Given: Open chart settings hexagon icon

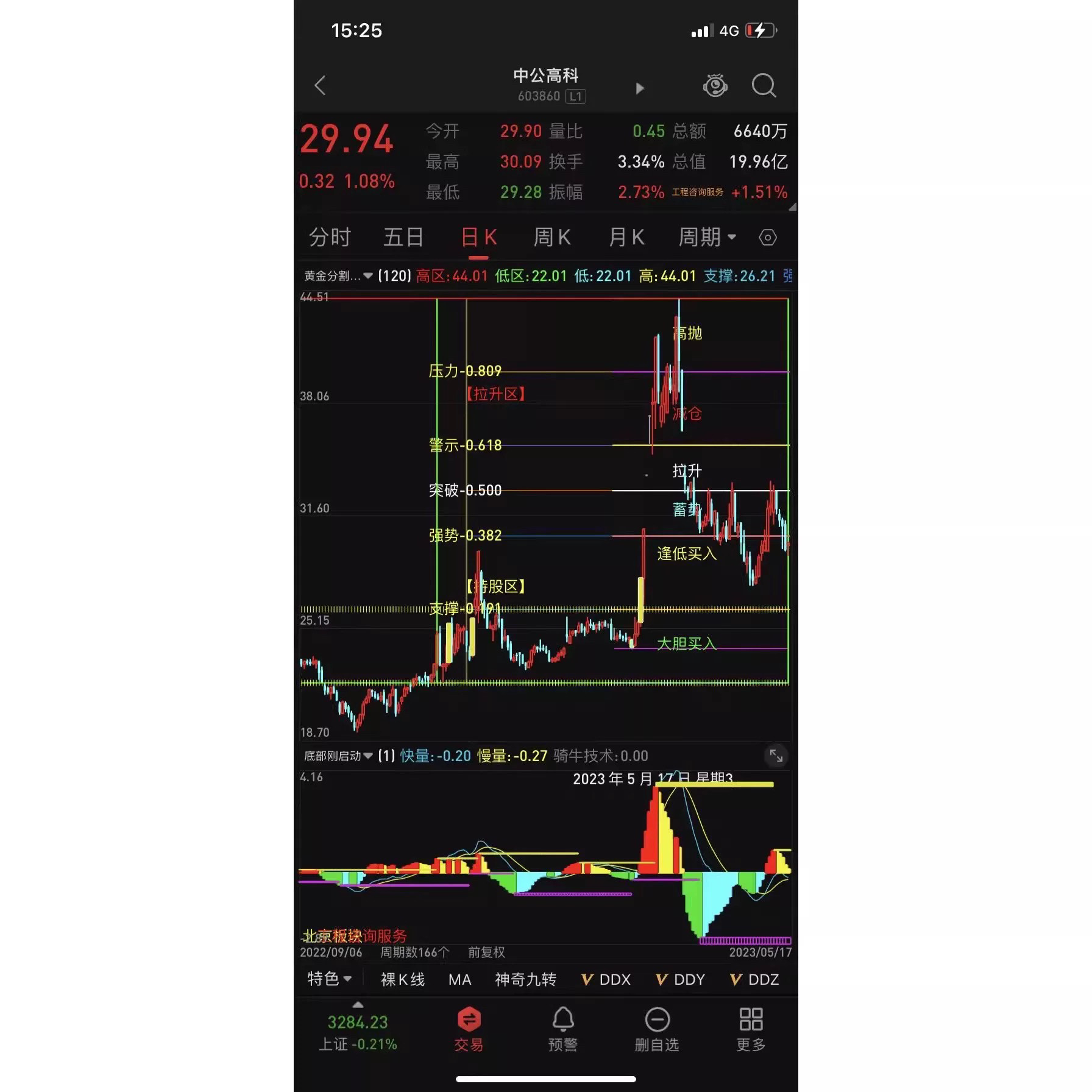Looking at the screenshot, I should pos(768,238).
